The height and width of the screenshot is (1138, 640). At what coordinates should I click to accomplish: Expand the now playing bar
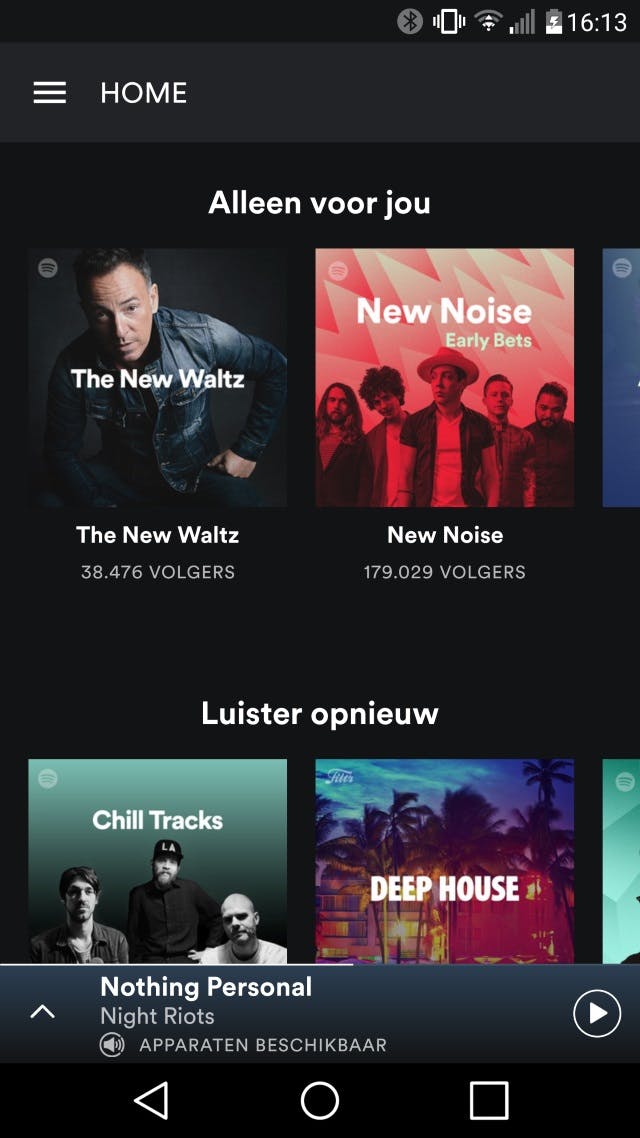pos(42,1012)
